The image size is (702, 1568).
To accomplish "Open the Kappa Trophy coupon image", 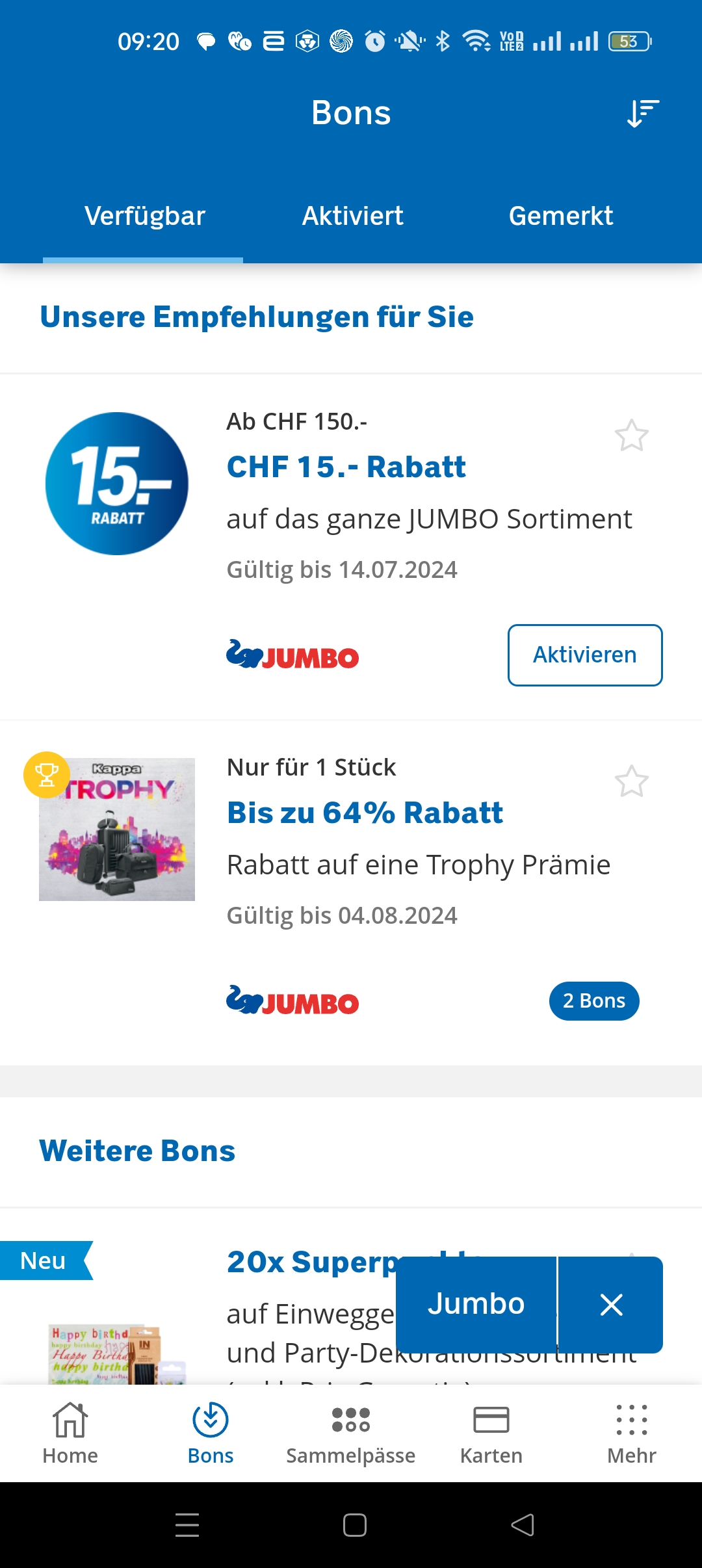I will 117,829.
